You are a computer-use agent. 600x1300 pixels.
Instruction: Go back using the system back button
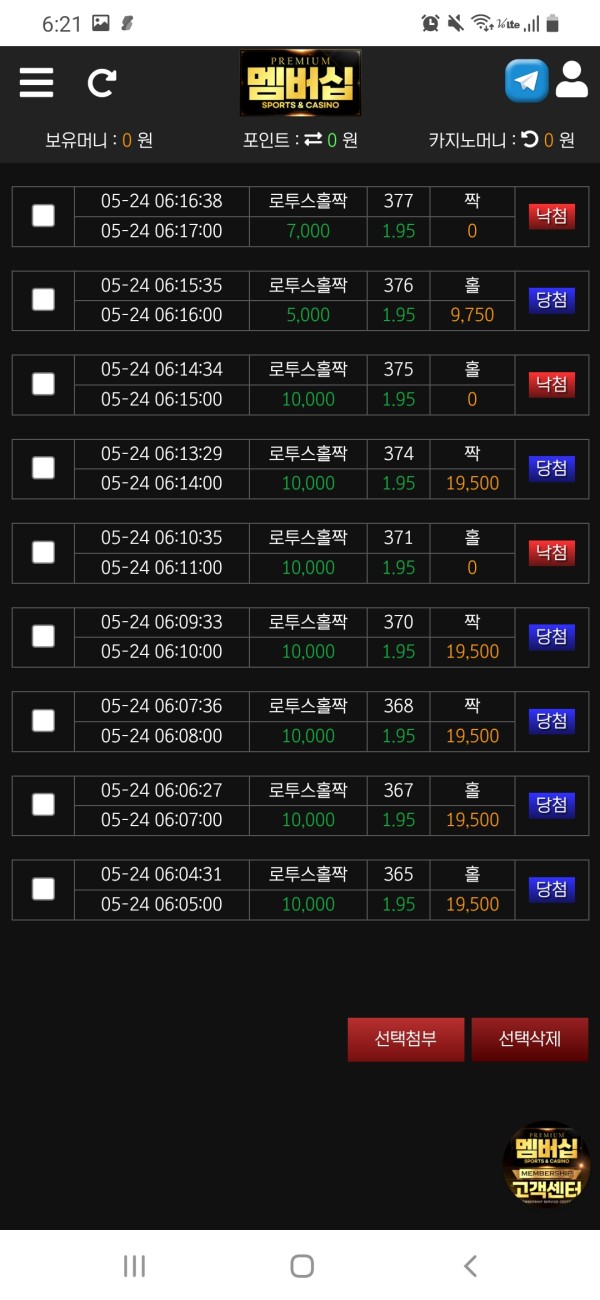470,1266
